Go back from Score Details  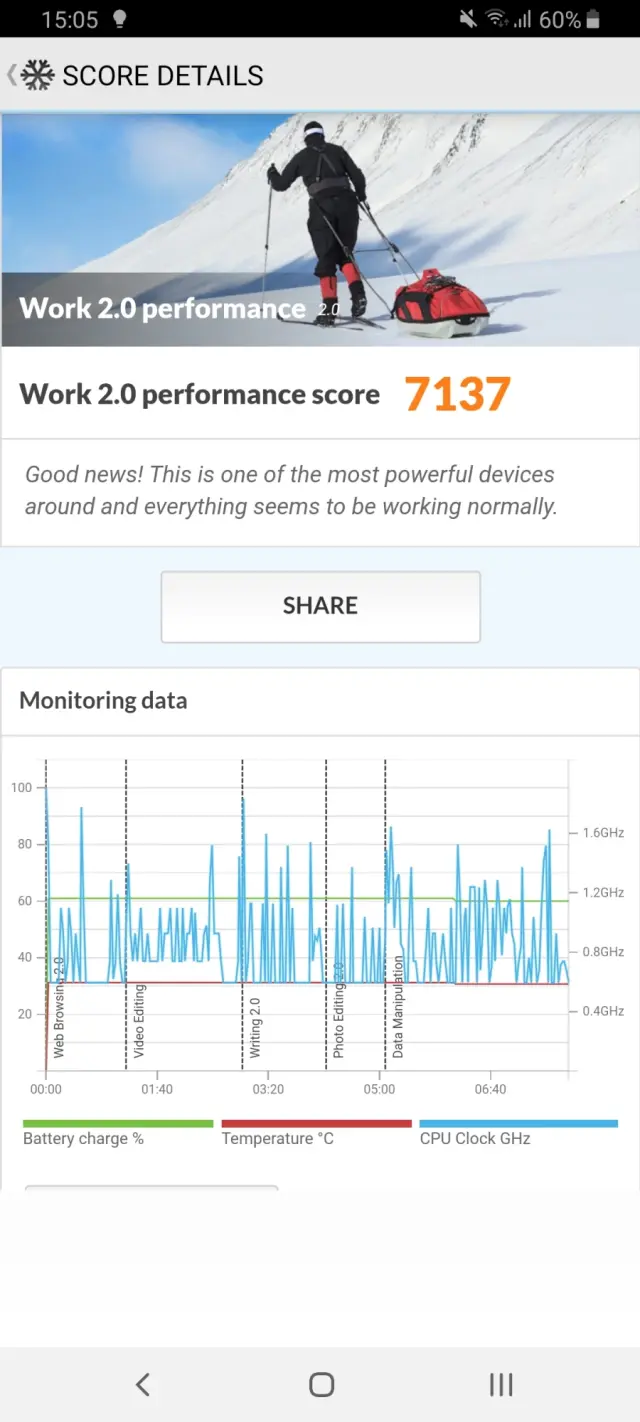click(x=14, y=75)
